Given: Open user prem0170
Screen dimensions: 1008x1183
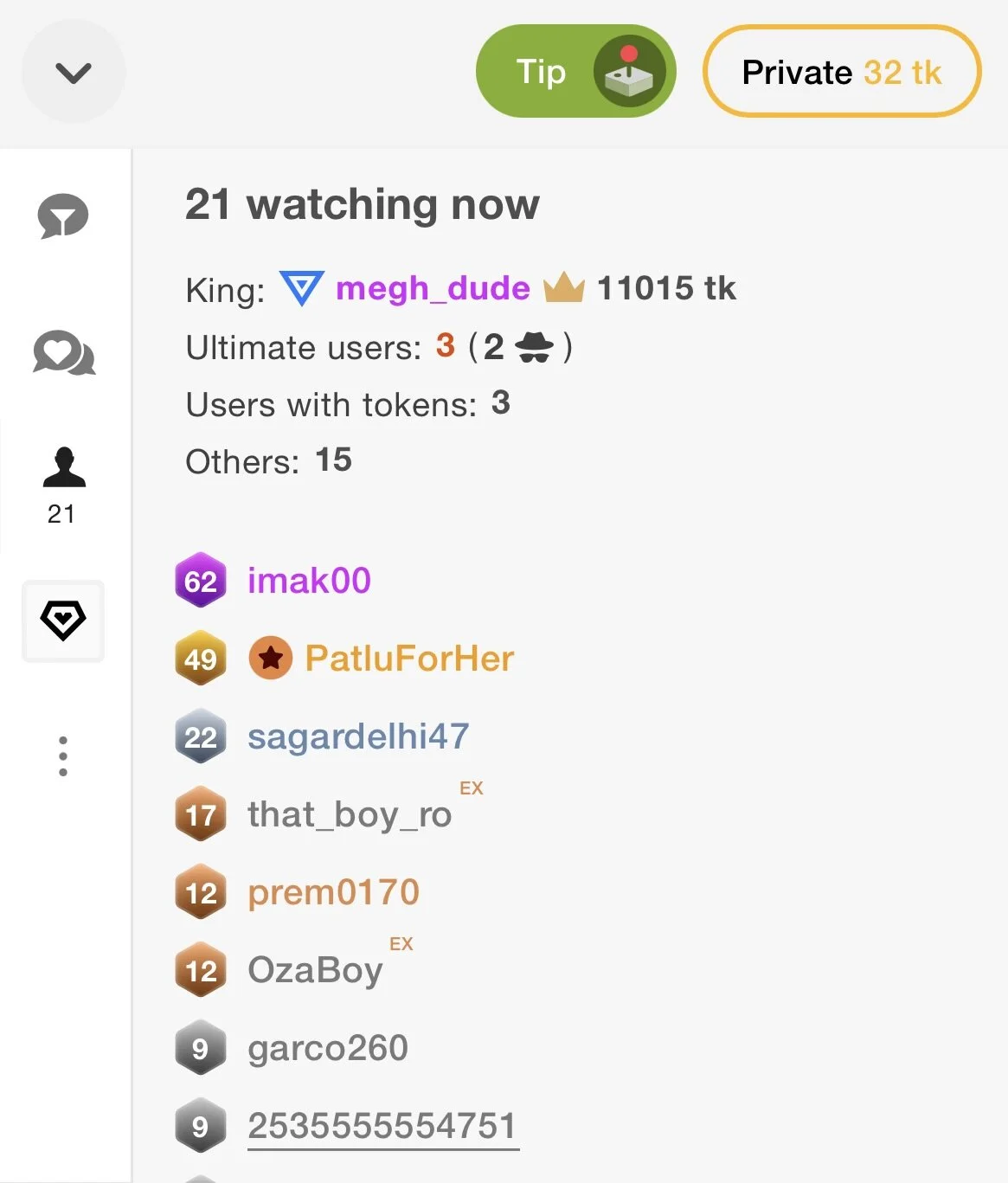Looking at the screenshot, I should (x=333, y=892).
